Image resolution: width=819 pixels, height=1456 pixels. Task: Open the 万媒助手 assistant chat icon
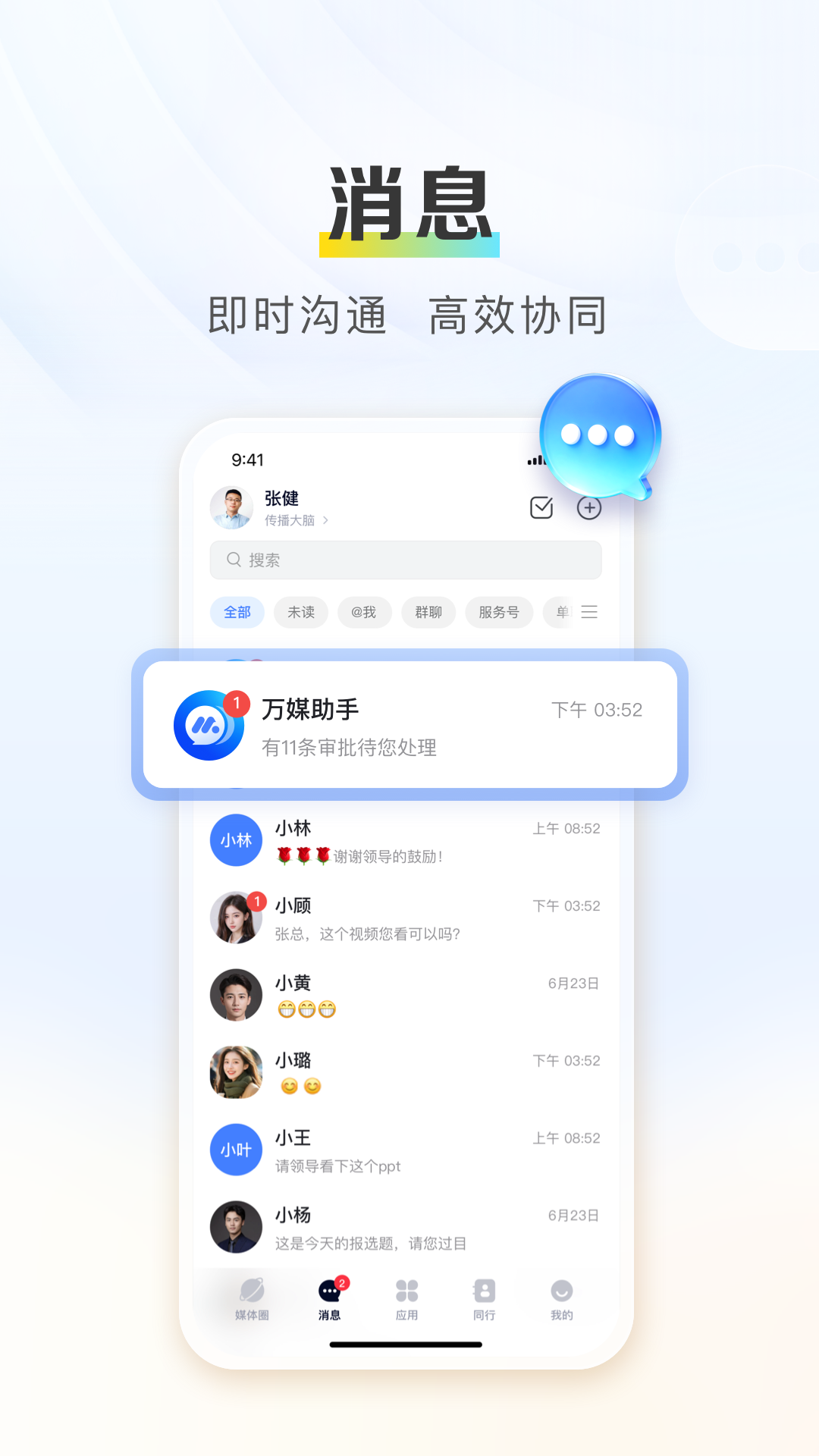[209, 725]
